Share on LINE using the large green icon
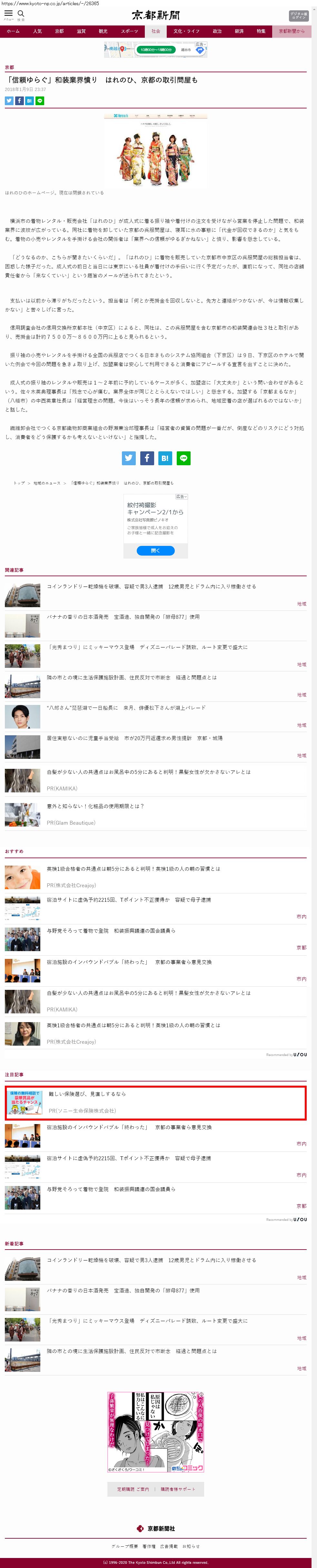 (x=183, y=458)
